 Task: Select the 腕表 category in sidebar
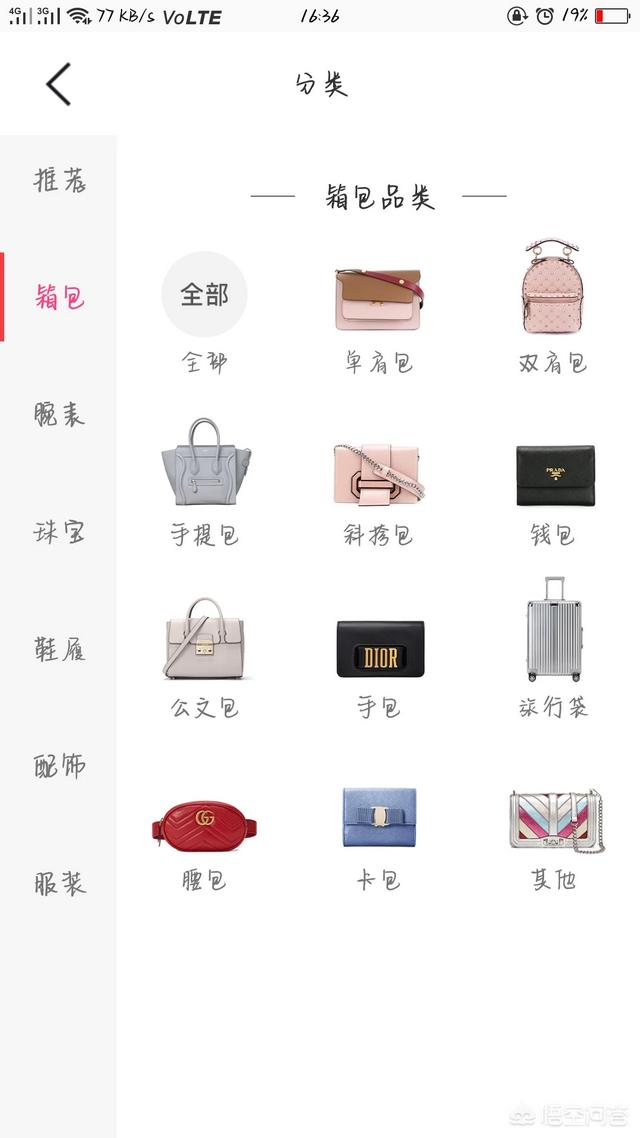60,415
